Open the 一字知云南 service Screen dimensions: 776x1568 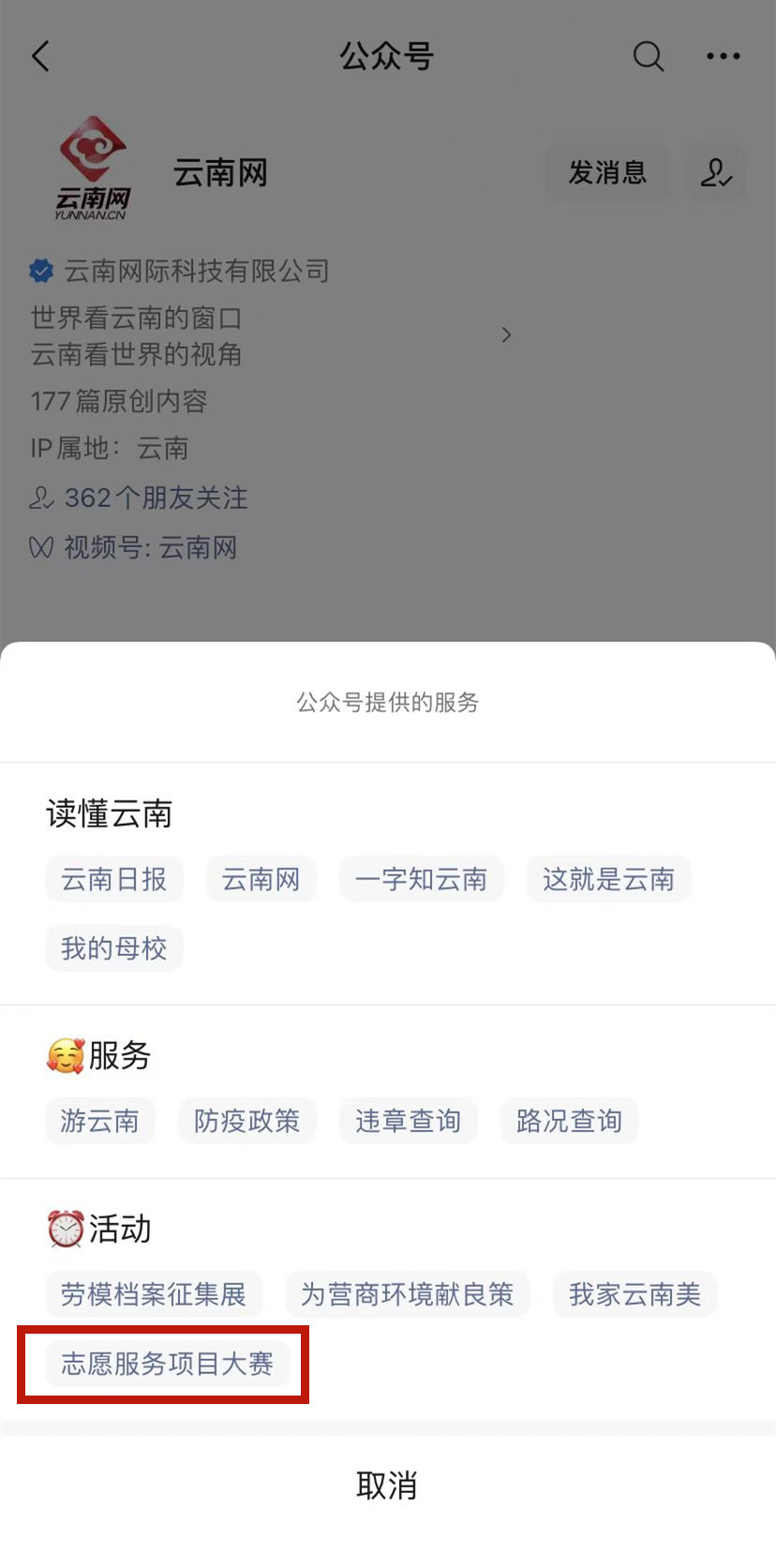coord(421,879)
